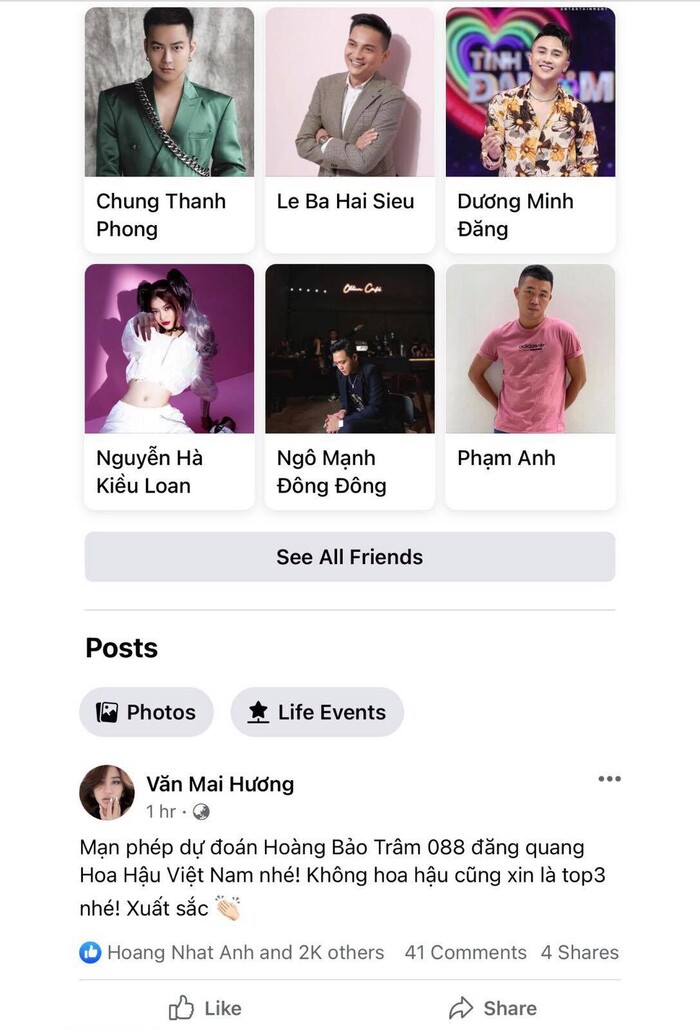Like Văn Mai Hương's post
This screenshot has width=700, height=1029.
pyautogui.click(x=205, y=1007)
